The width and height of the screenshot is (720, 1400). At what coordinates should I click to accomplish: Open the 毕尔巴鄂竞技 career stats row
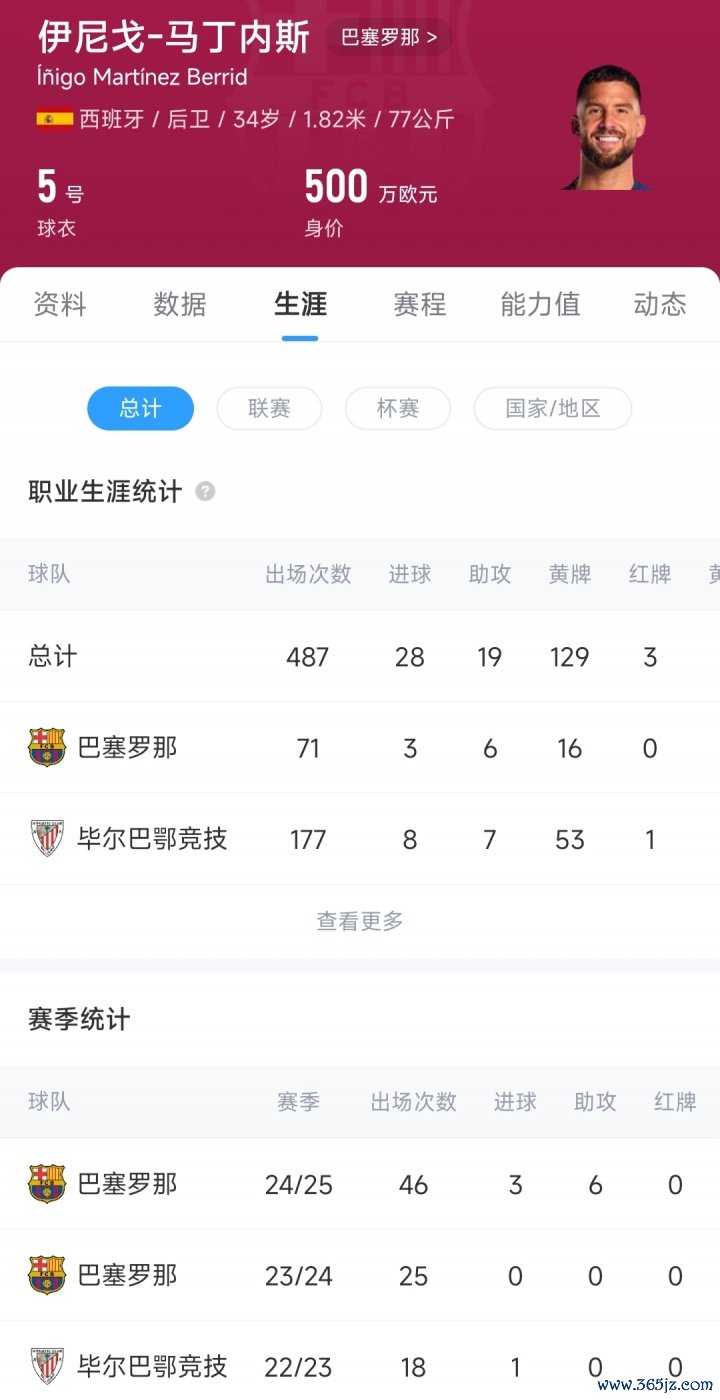click(x=360, y=839)
